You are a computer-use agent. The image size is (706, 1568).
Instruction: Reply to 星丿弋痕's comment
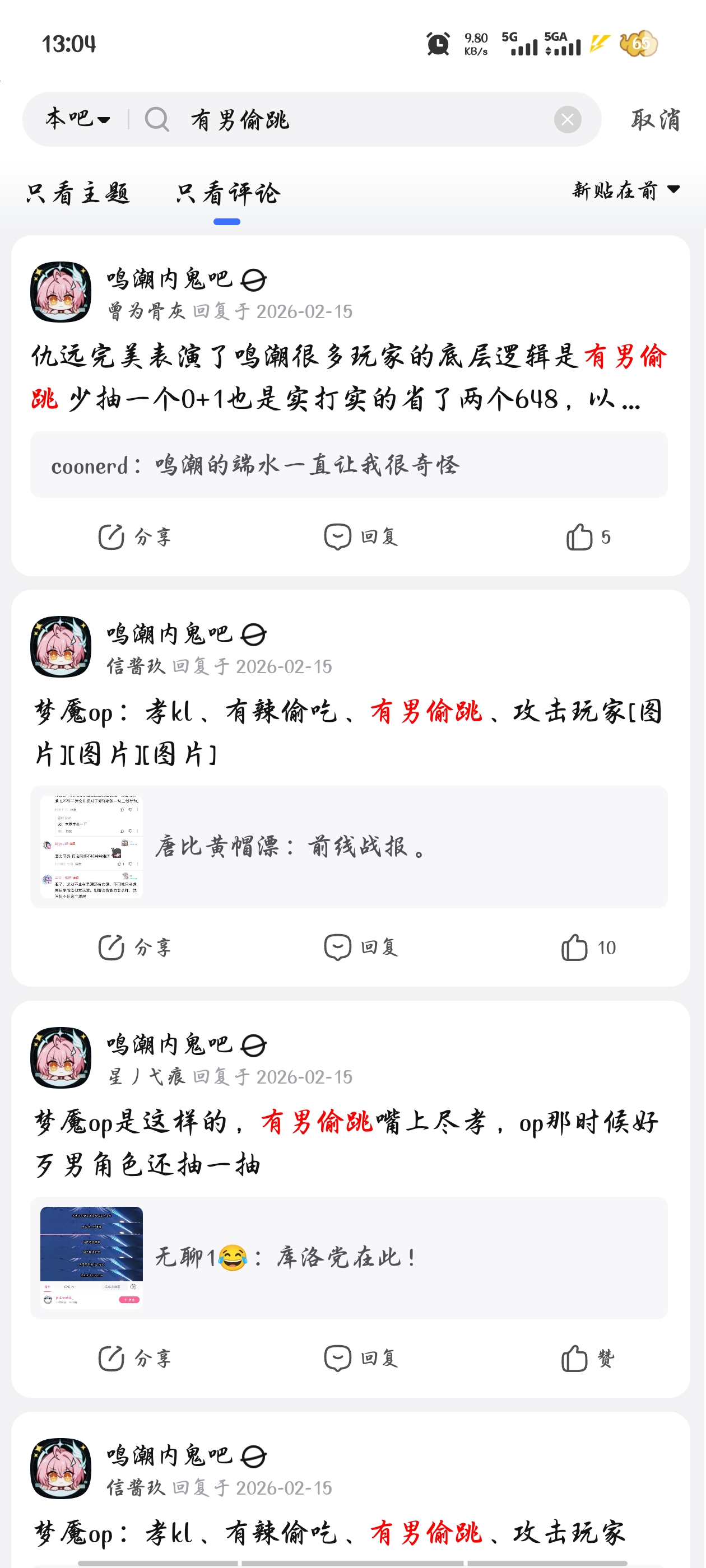361,1358
